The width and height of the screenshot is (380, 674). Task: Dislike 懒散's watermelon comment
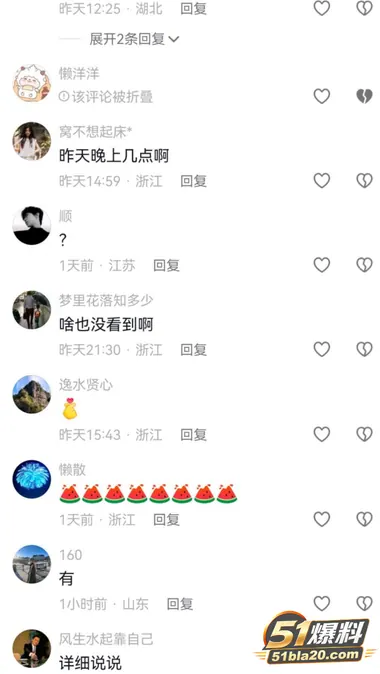pyautogui.click(x=364, y=519)
